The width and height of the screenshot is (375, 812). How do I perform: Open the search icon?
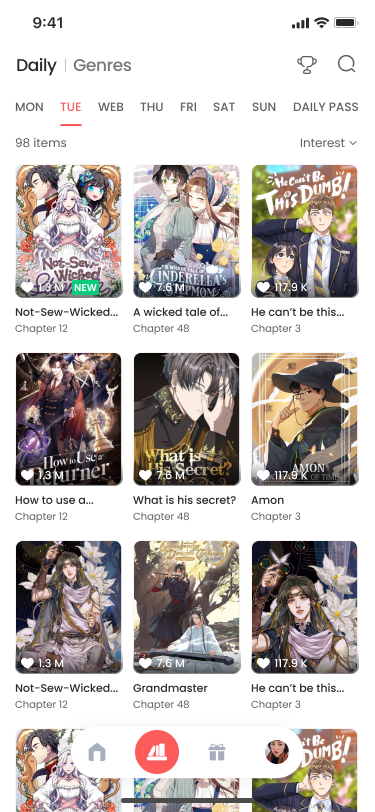[347, 65]
